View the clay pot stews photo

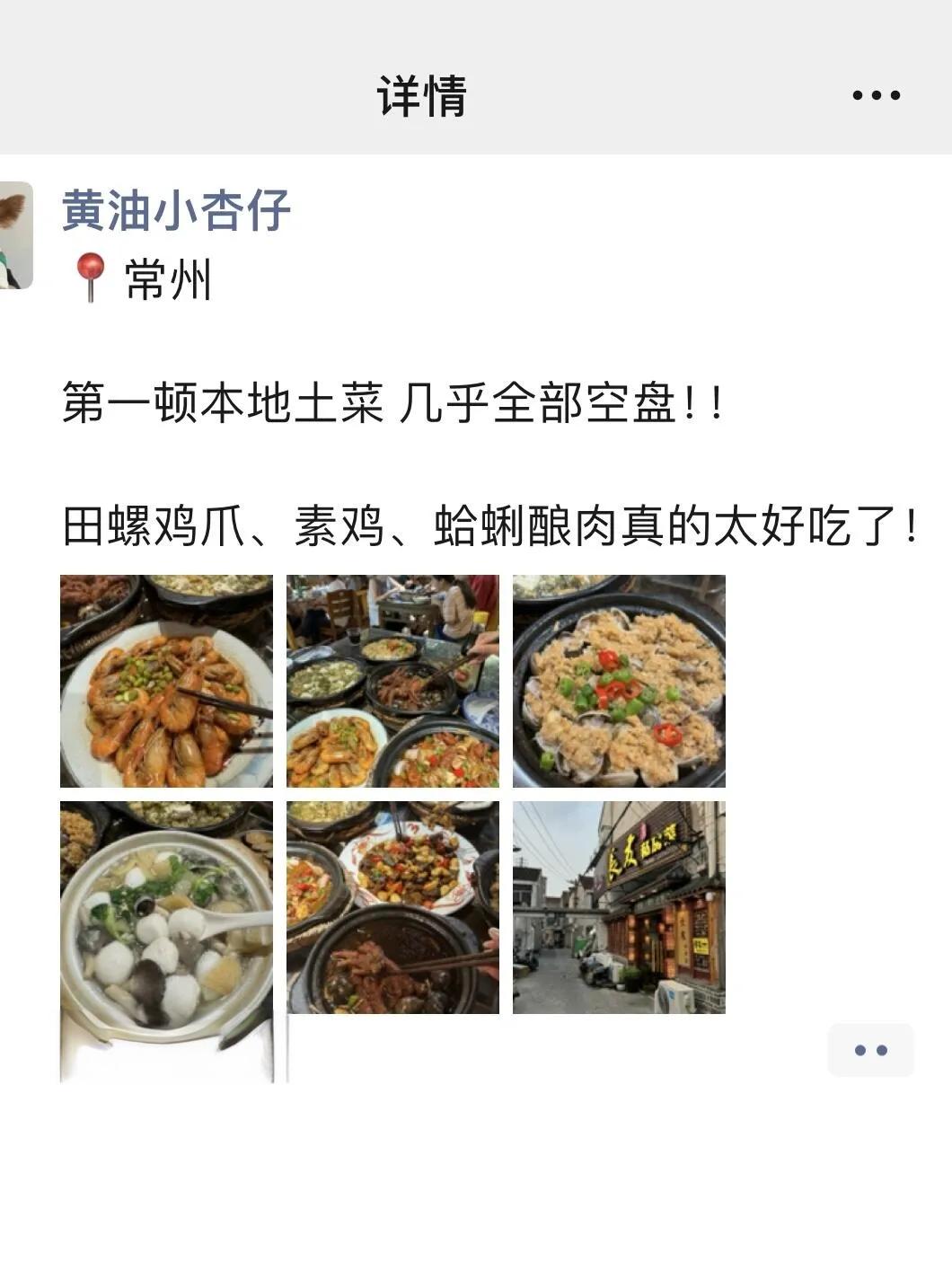point(392,907)
